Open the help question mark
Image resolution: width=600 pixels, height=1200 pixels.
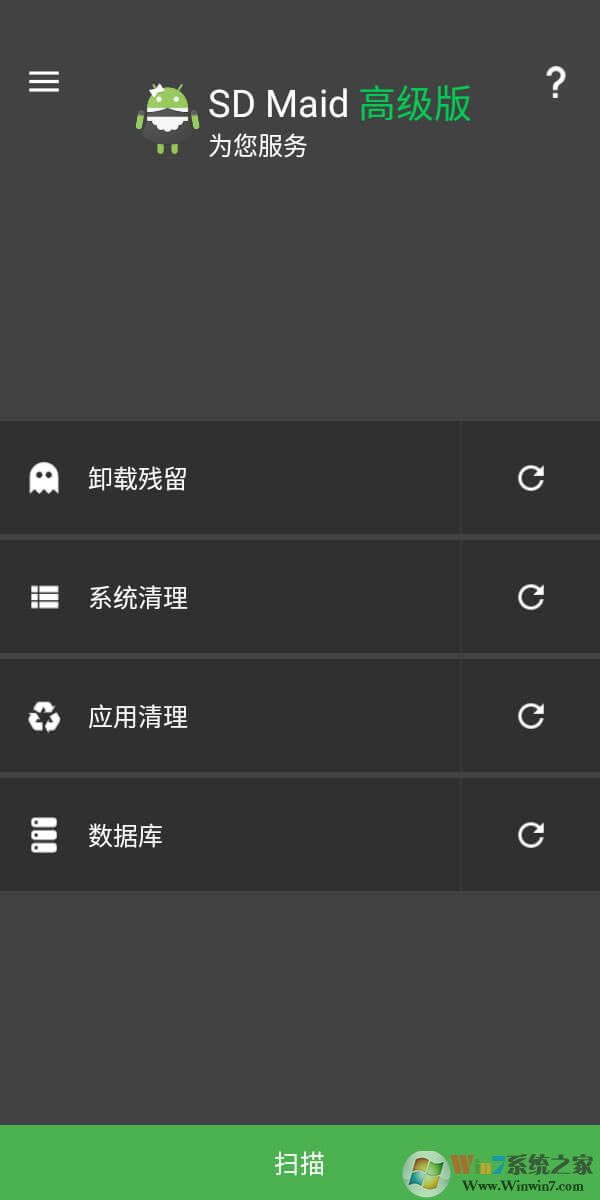click(555, 83)
